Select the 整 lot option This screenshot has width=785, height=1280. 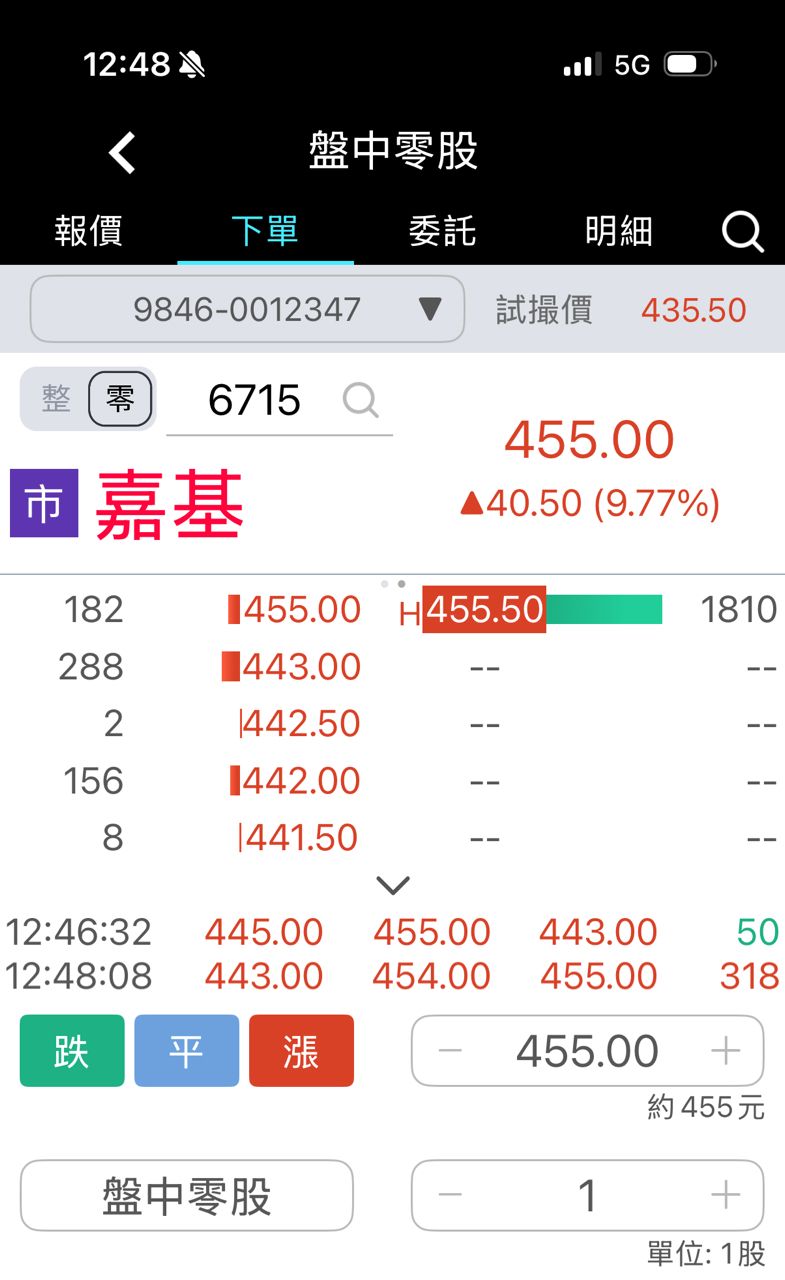coord(57,399)
